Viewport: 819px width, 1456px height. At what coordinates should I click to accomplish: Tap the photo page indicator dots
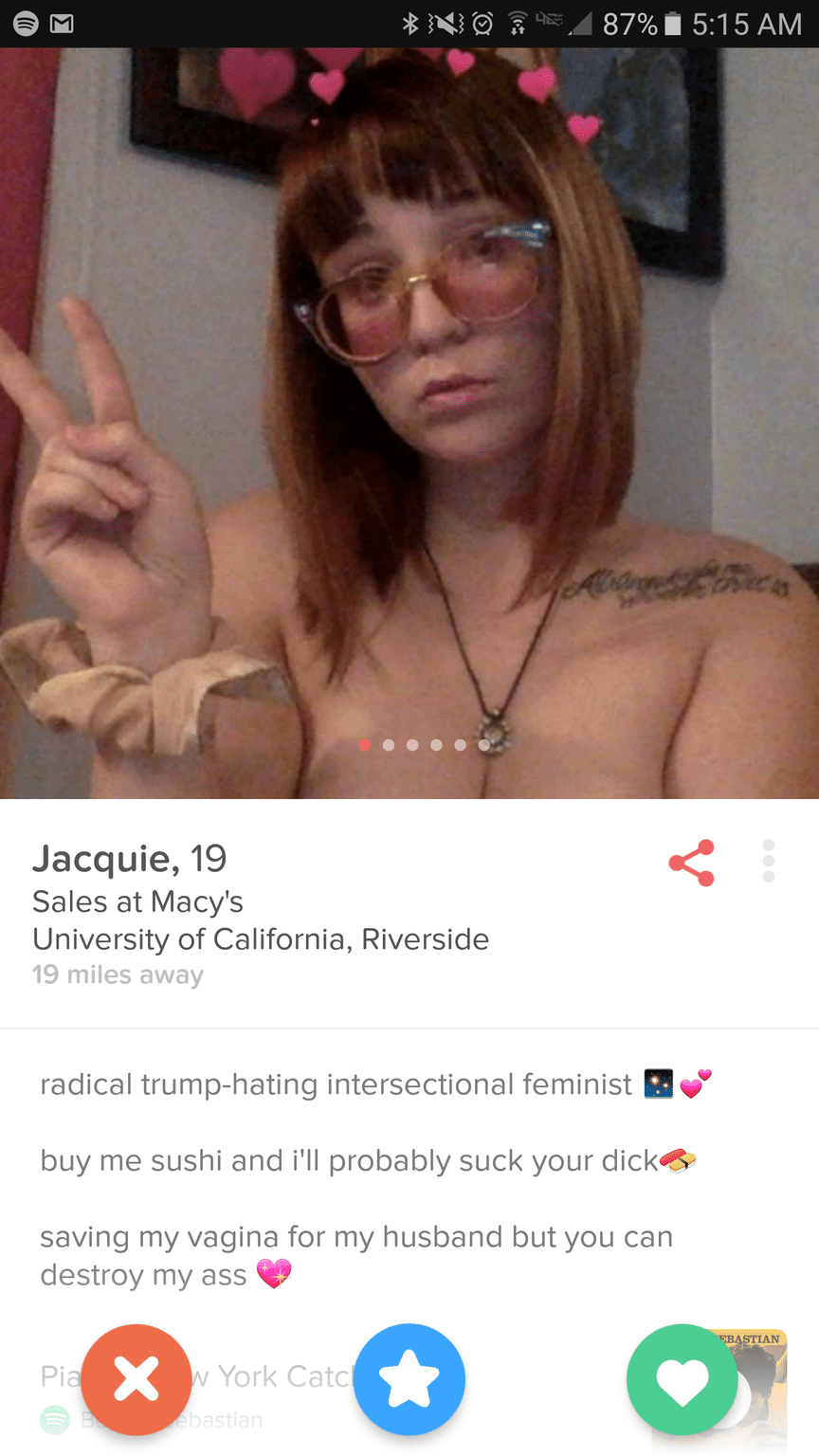click(424, 745)
